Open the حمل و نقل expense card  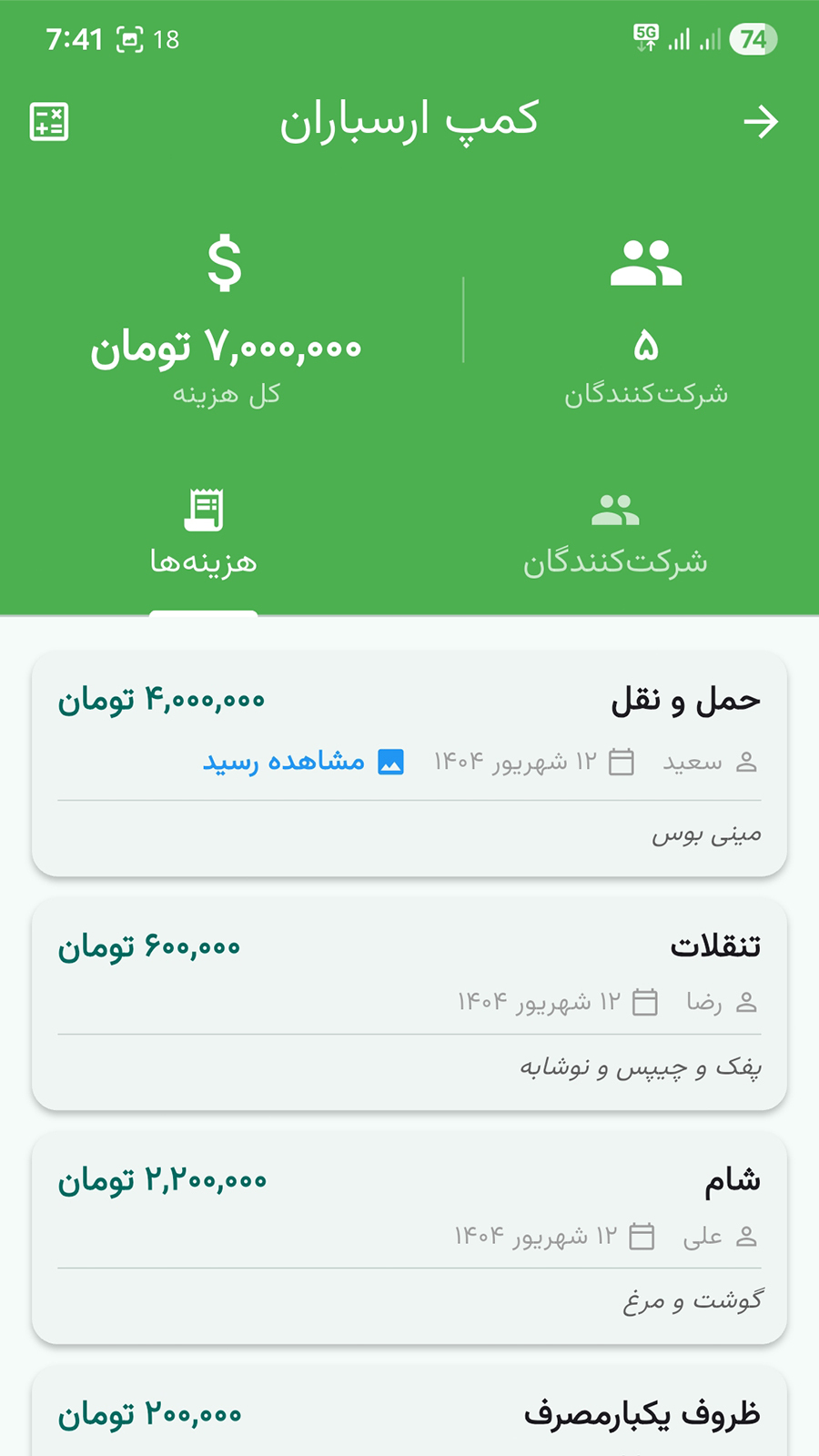pyautogui.click(x=409, y=769)
